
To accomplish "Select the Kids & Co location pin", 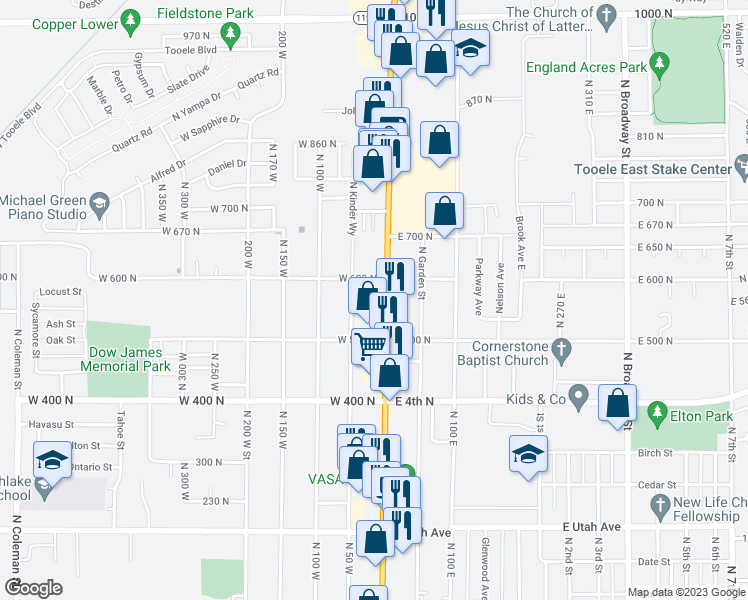I will tap(579, 397).
